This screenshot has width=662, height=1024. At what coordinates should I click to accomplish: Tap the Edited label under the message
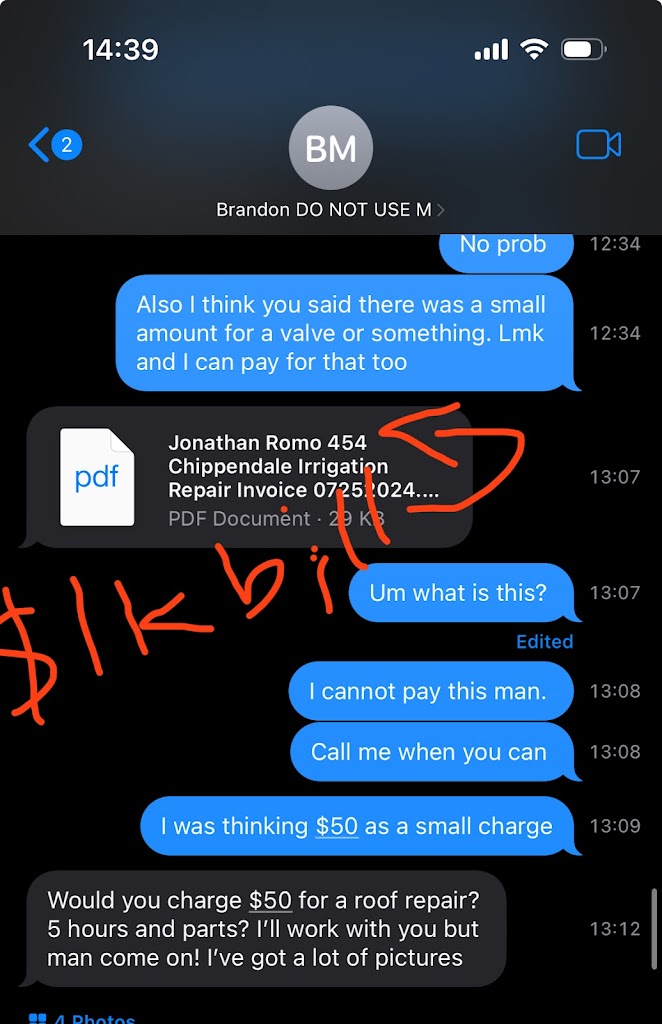click(544, 641)
